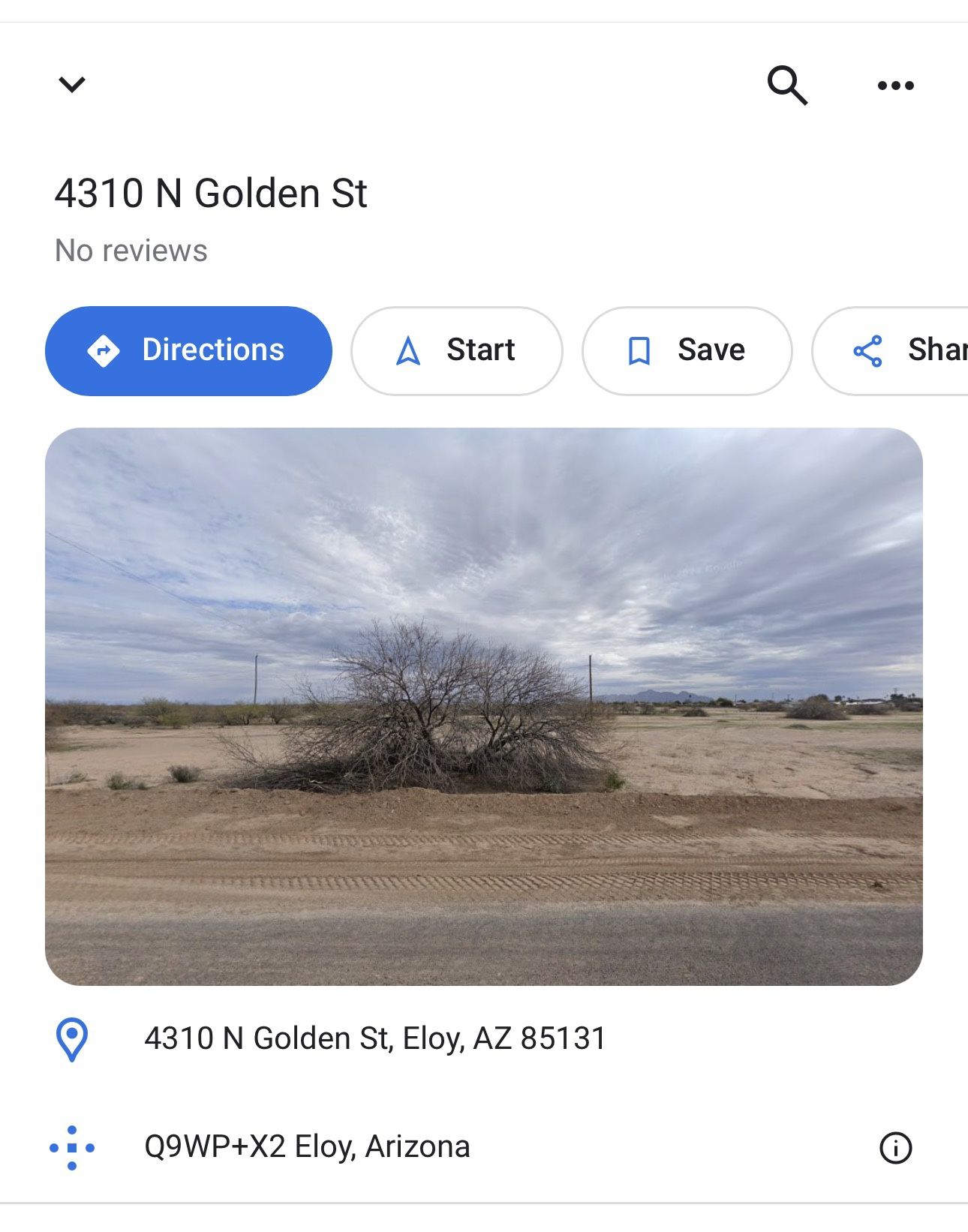Start navigation to this address
Screen dimensions: 968x1232
tap(456, 350)
